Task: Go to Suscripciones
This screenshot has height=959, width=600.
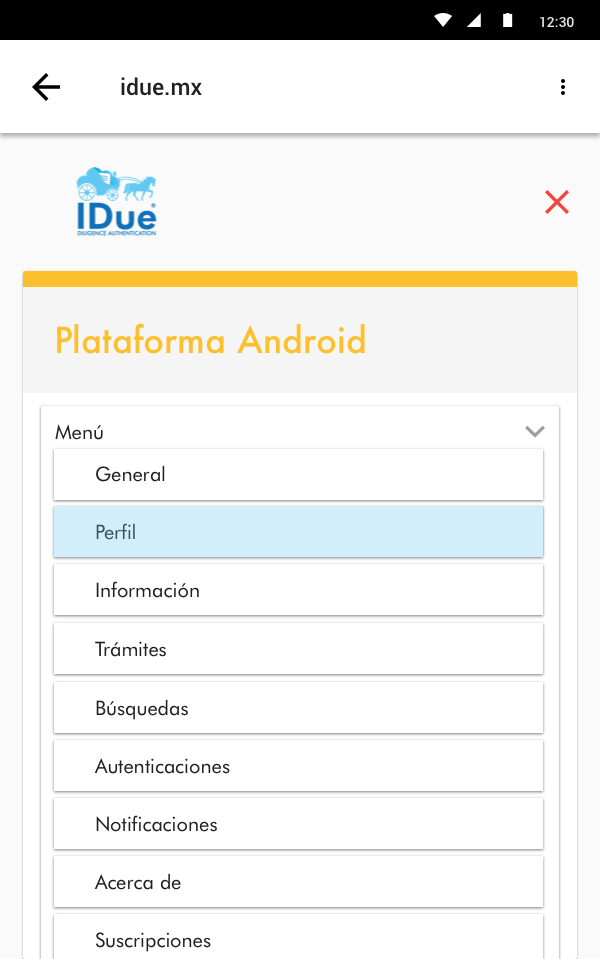Action: [298, 938]
